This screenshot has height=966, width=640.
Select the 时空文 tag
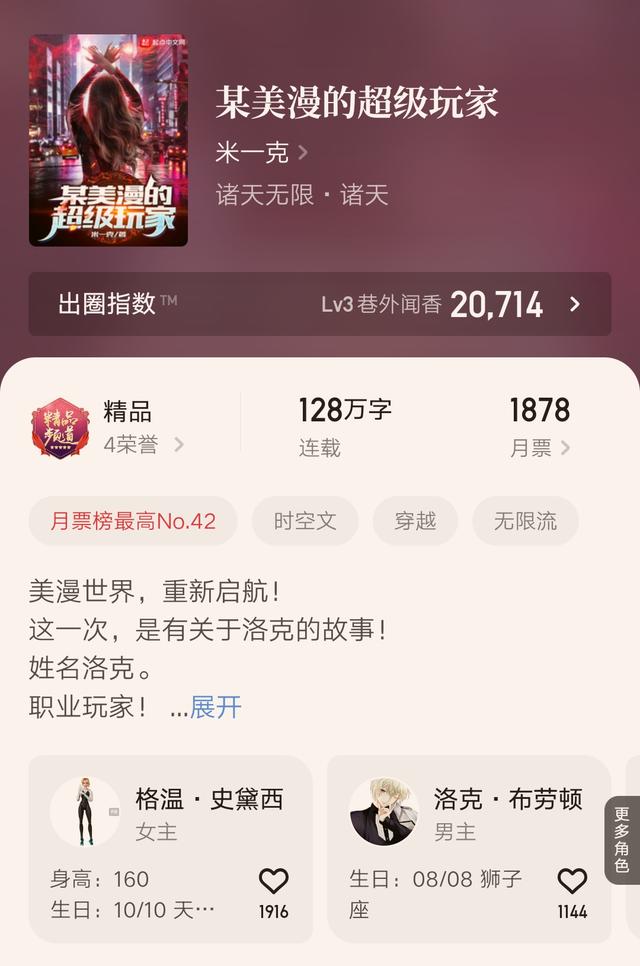305,521
